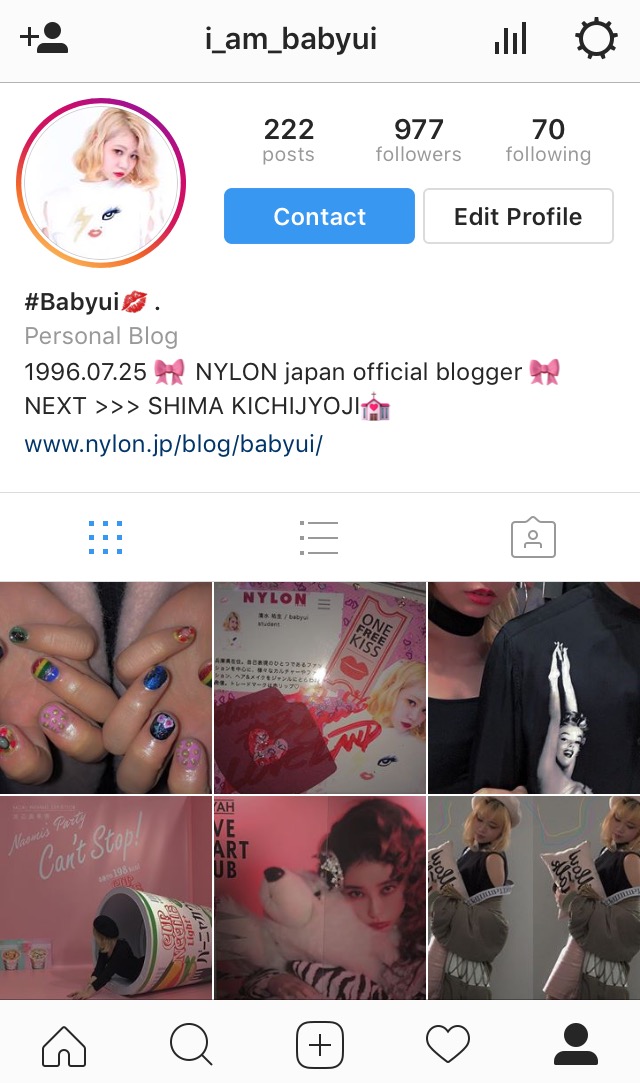Image resolution: width=640 pixels, height=1083 pixels.
Task: Open the add people icon
Action: coord(44,39)
